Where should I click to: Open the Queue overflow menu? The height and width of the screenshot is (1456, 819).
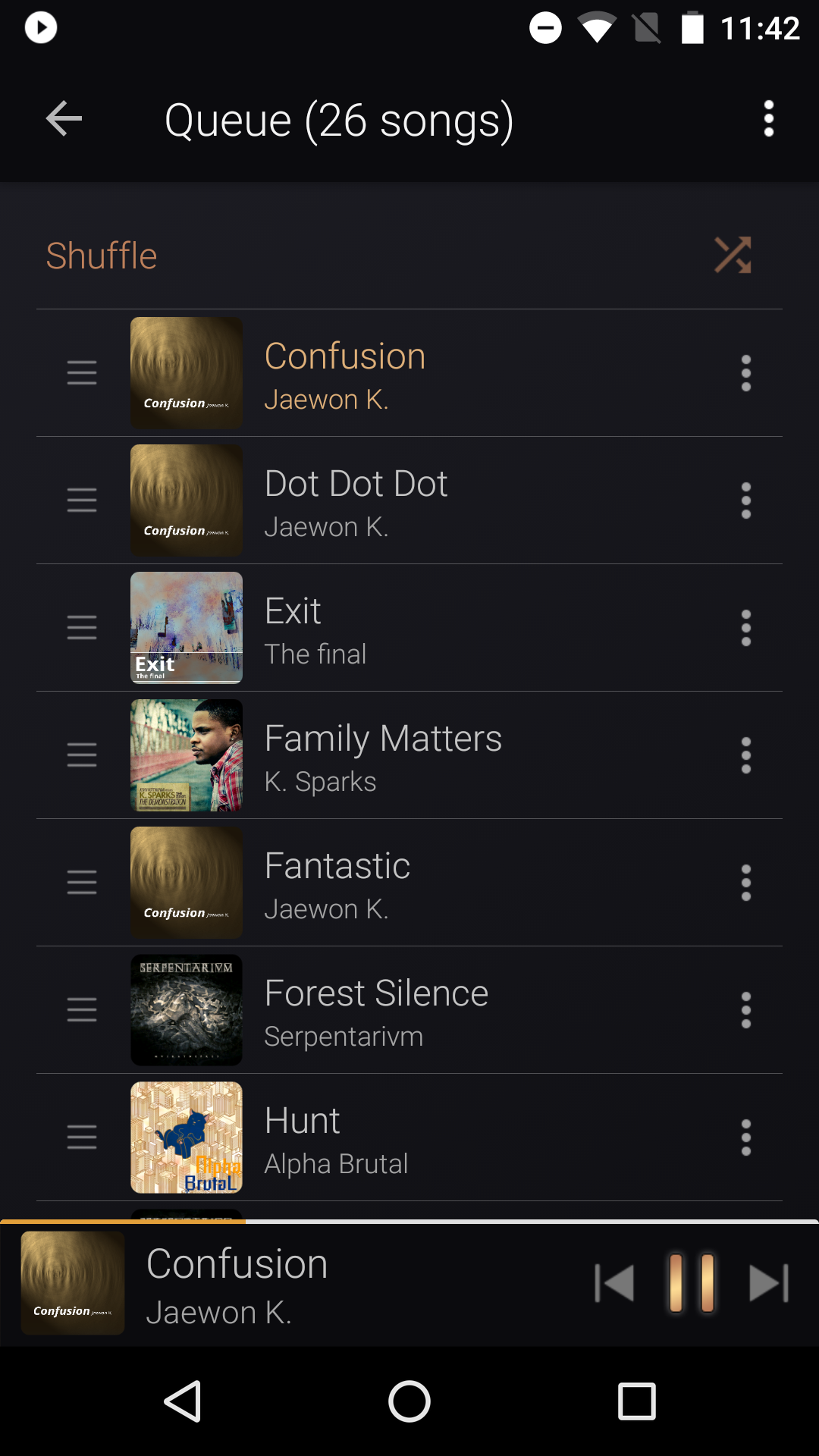pos(768,119)
